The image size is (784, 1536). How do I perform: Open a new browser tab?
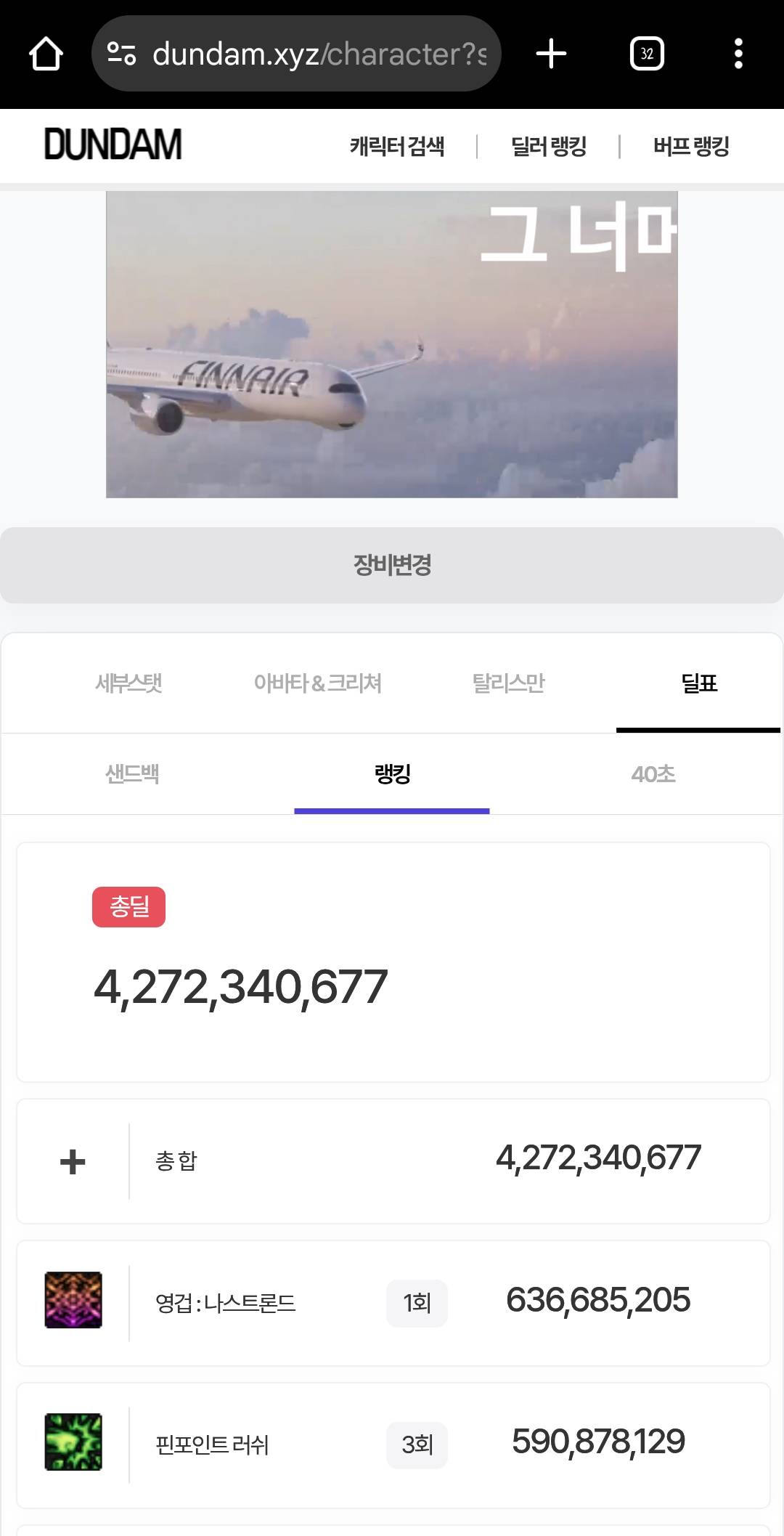(x=551, y=54)
